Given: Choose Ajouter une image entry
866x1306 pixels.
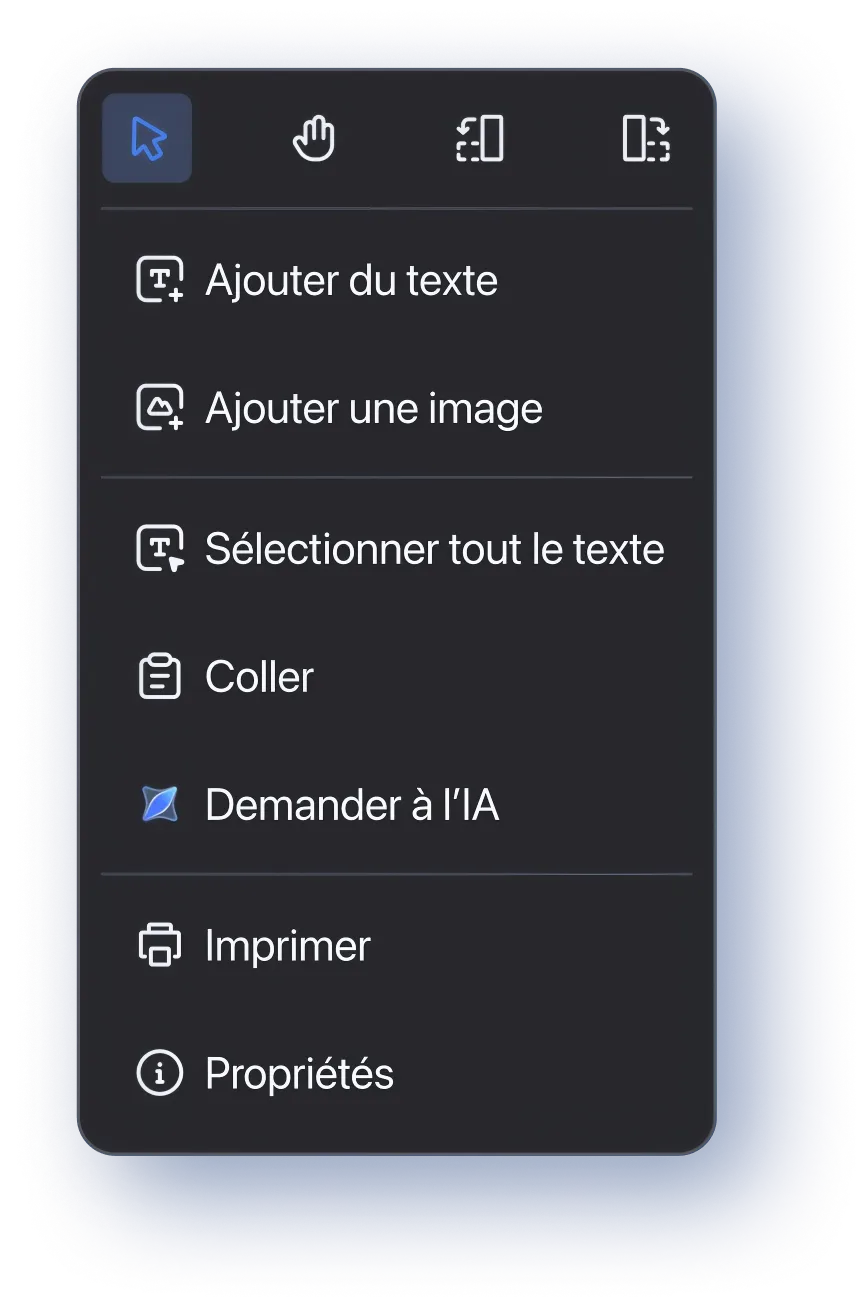Looking at the screenshot, I should tap(372, 408).
